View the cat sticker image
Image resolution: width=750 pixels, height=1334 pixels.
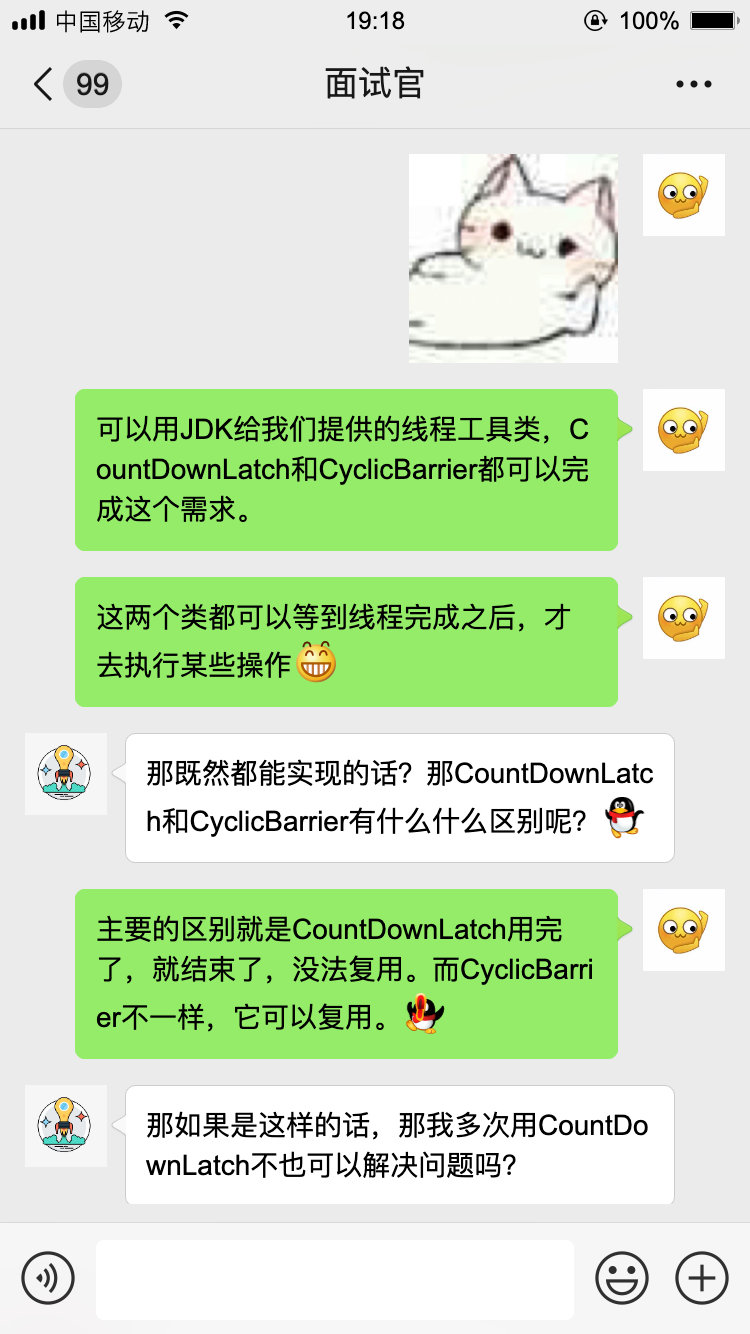pyautogui.click(x=513, y=258)
